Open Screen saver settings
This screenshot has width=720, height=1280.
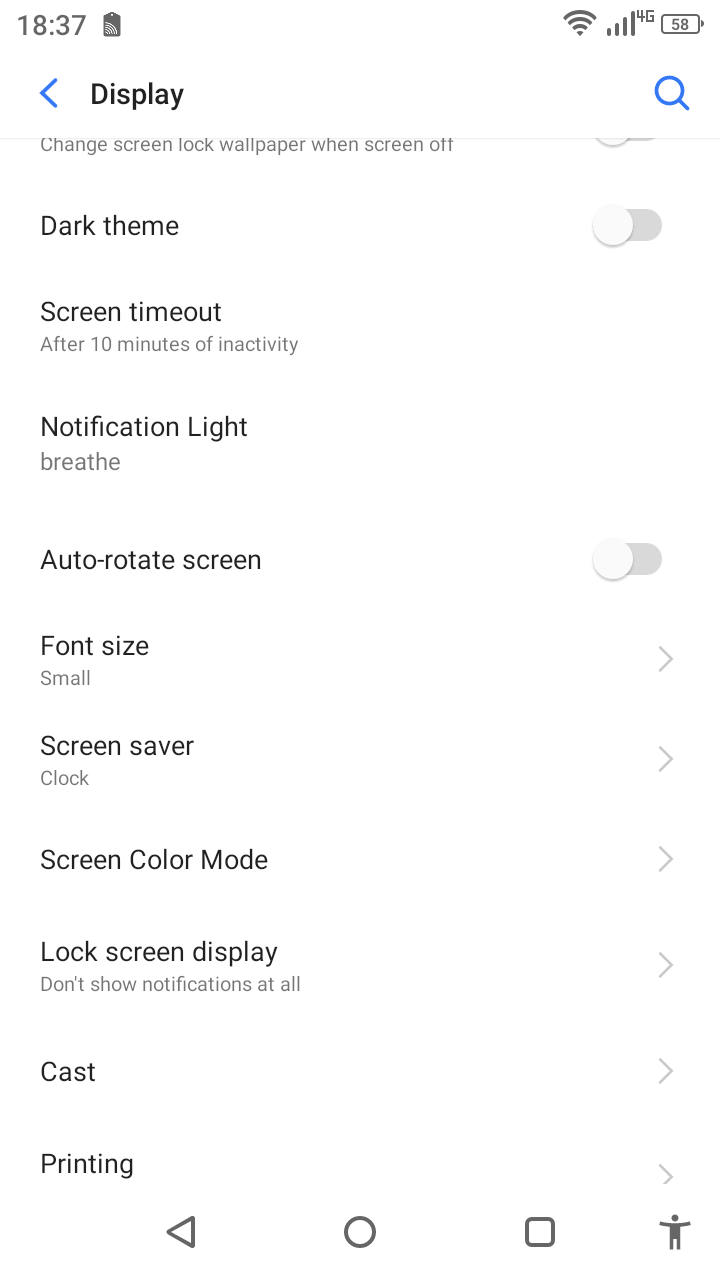[360, 760]
